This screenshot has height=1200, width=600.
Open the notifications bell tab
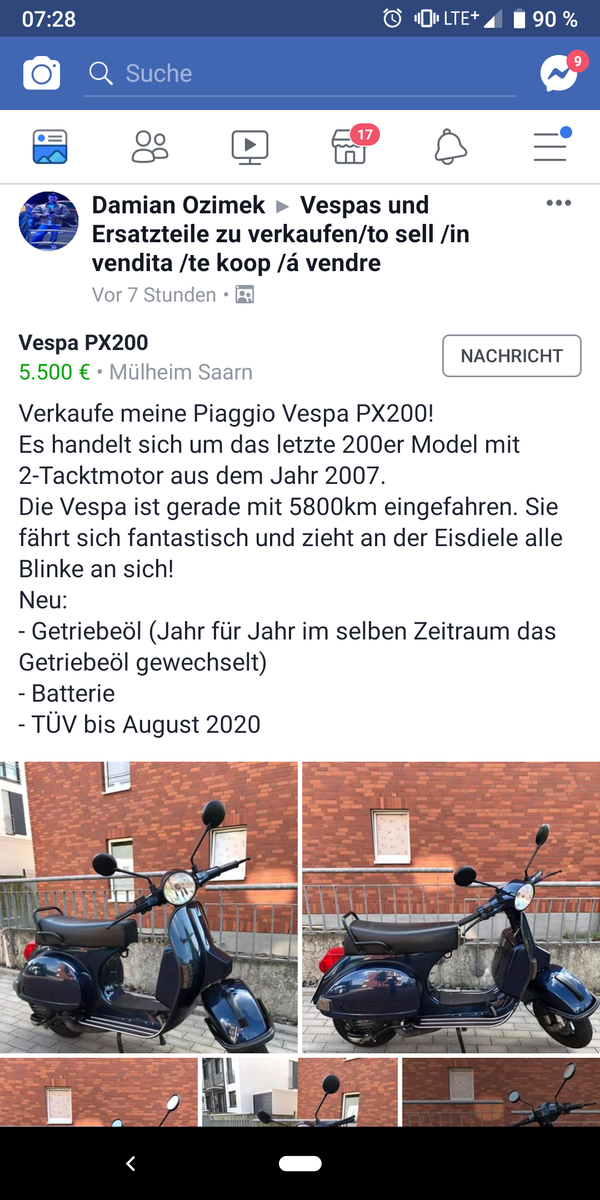point(450,146)
